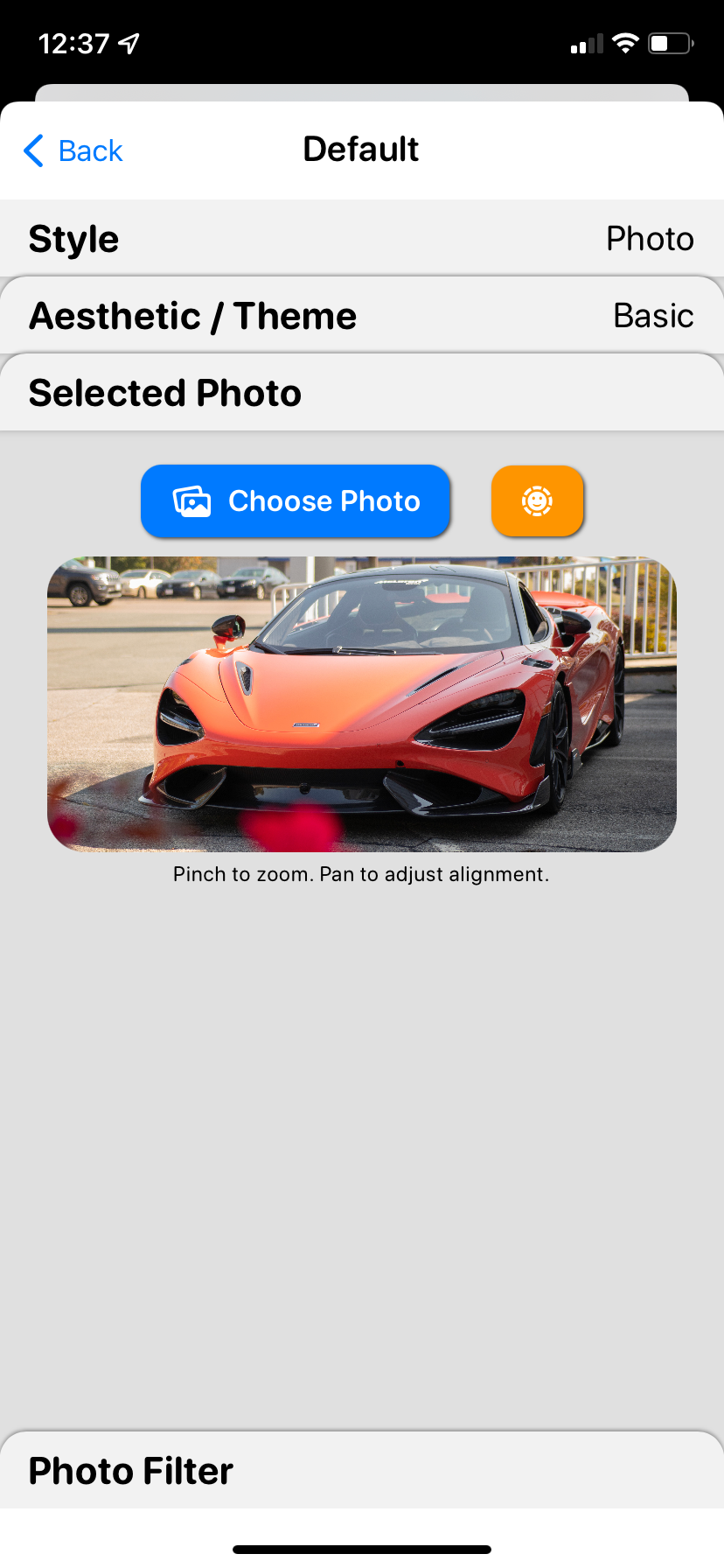
Task: Tap the photos icon on the Choose Photo button
Action: 194,501
